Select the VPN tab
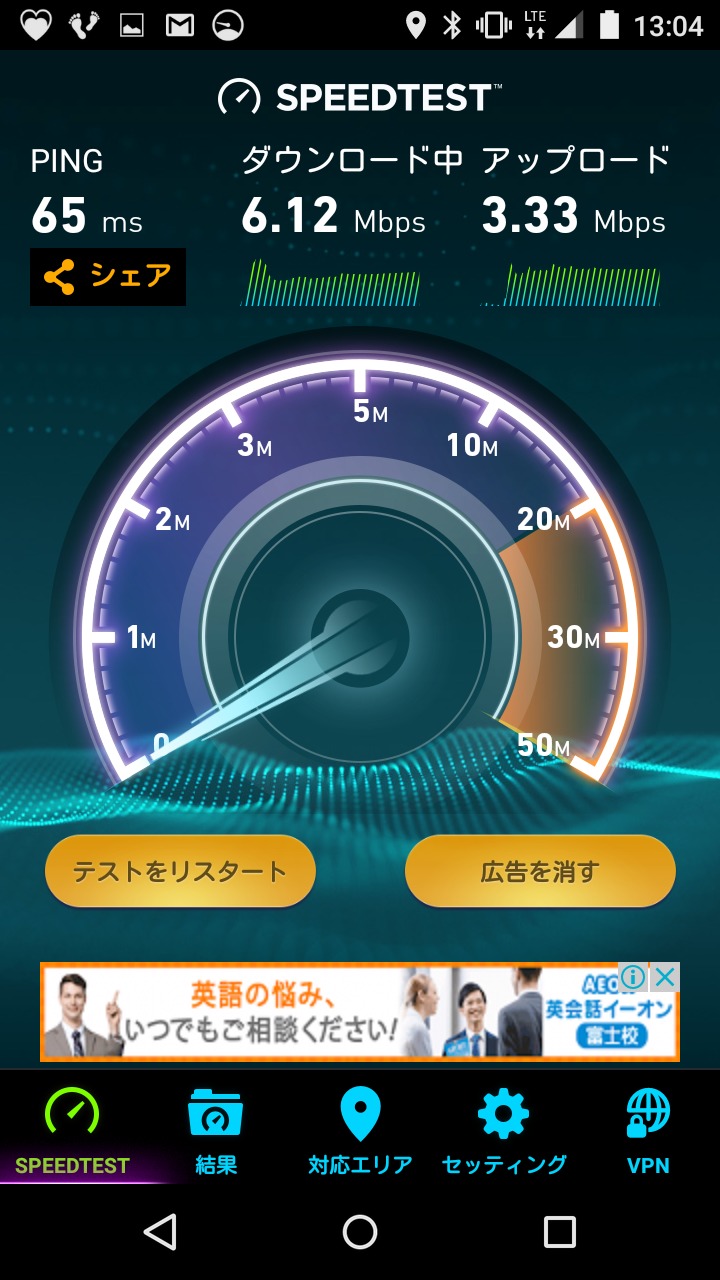 coord(648,1130)
